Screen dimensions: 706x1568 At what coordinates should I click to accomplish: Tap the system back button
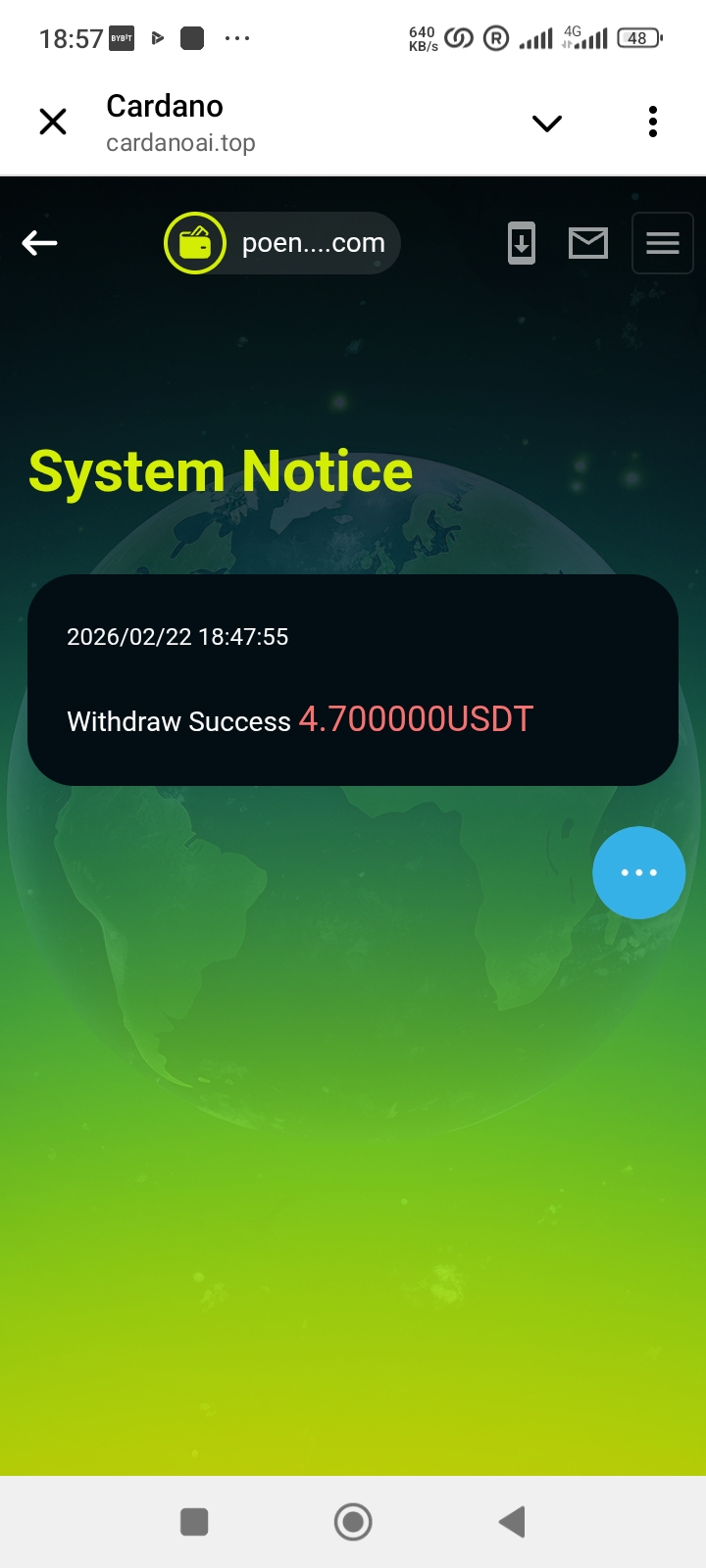[512, 1522]
